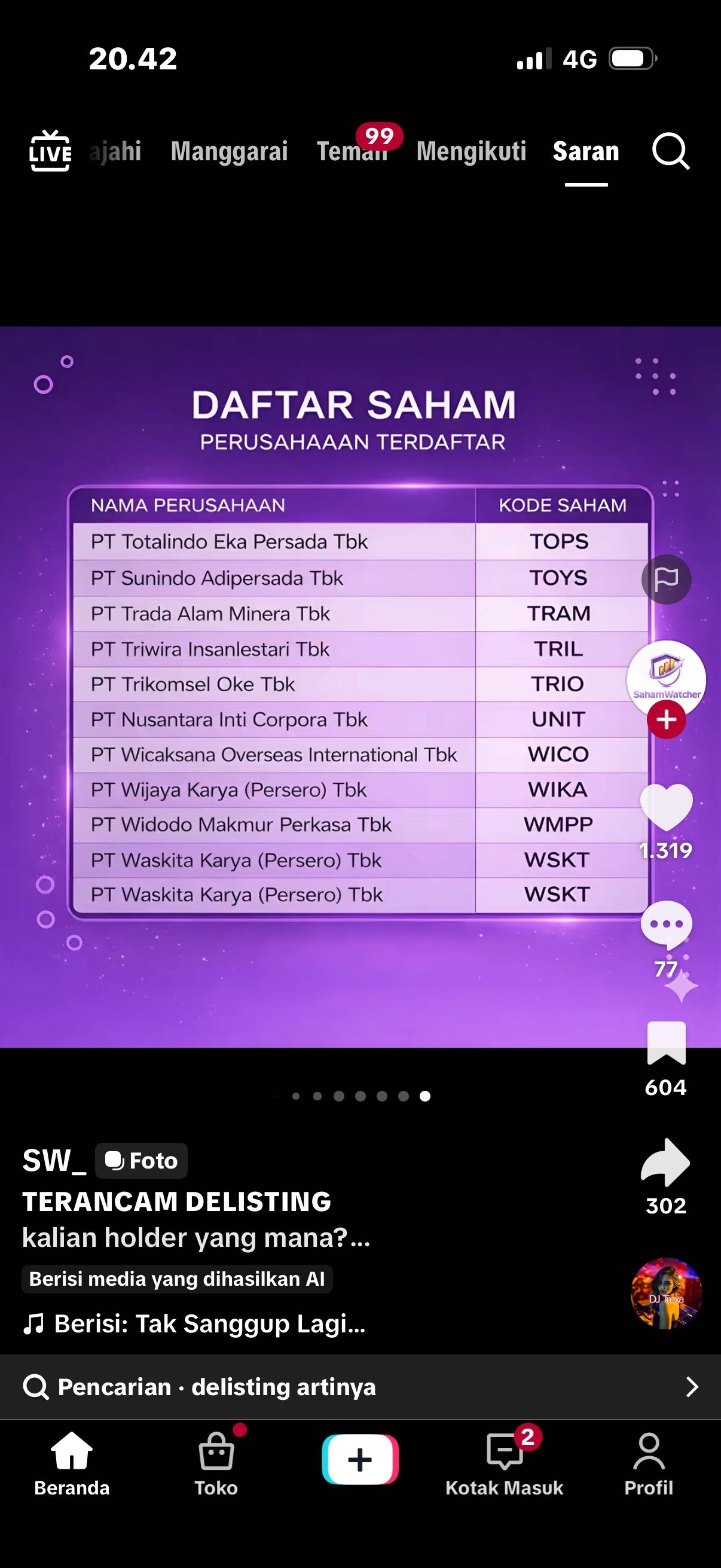Switch to the Teman tab

coord(352,151)
